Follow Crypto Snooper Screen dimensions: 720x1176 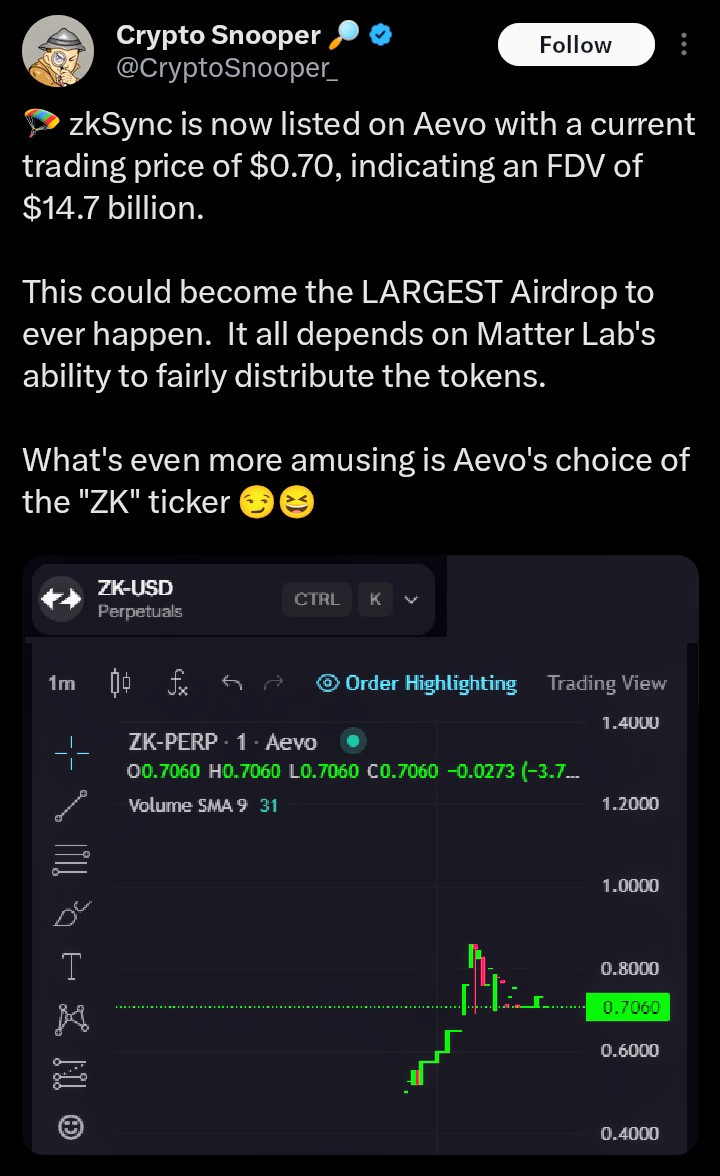coord(575,45)
